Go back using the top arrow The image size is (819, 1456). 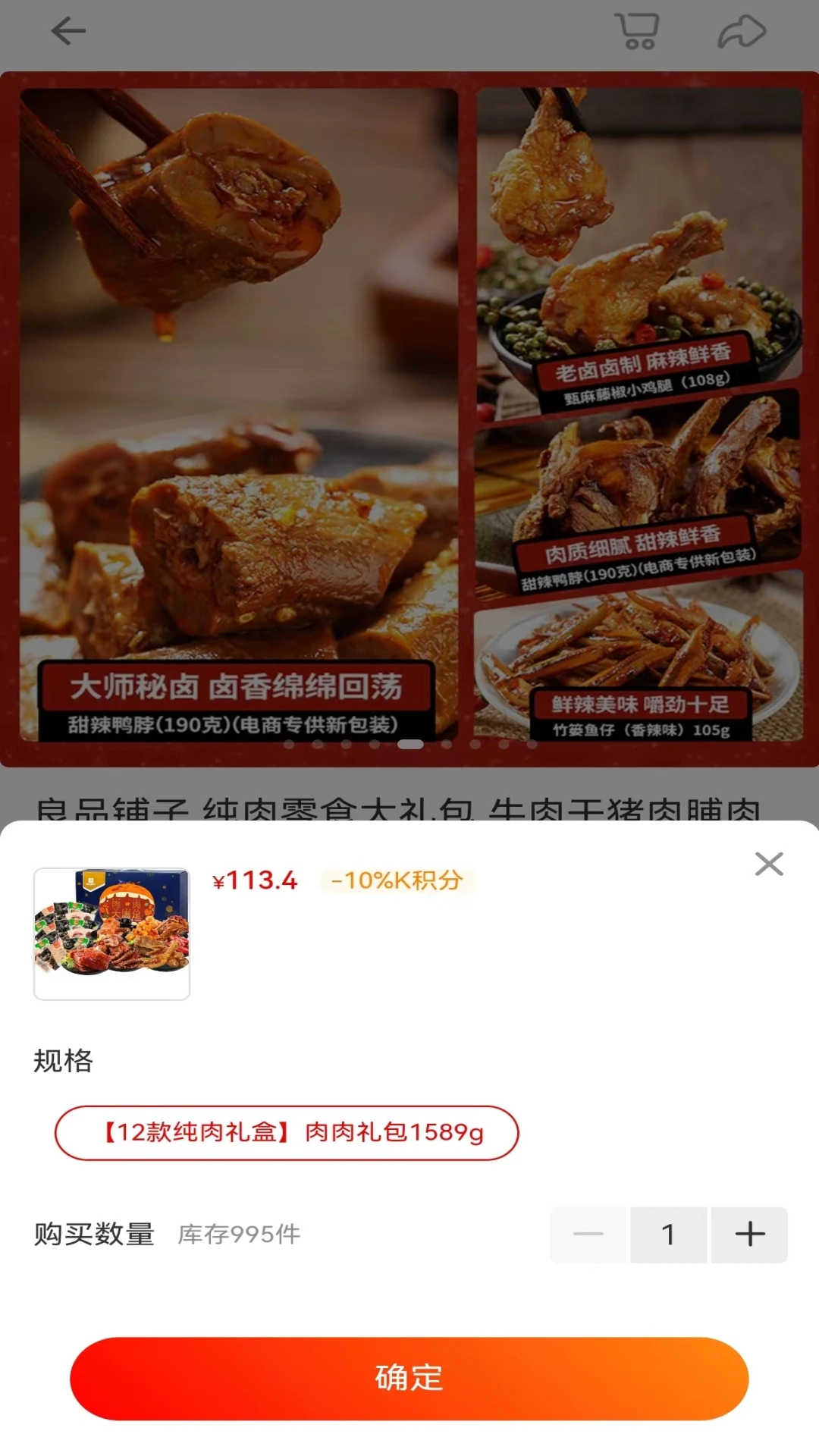coord(68,32)
